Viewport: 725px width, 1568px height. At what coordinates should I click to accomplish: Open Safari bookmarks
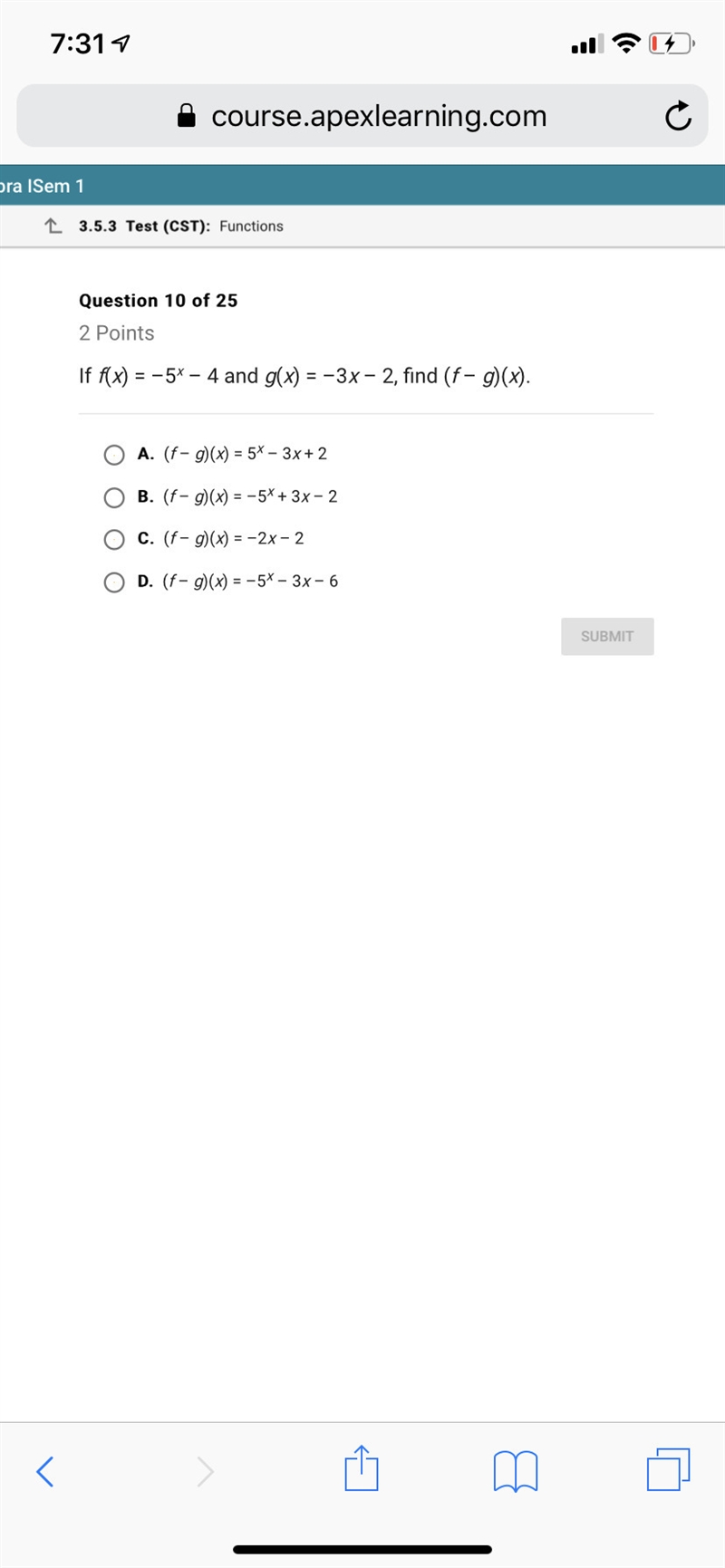pos(516,1471)
